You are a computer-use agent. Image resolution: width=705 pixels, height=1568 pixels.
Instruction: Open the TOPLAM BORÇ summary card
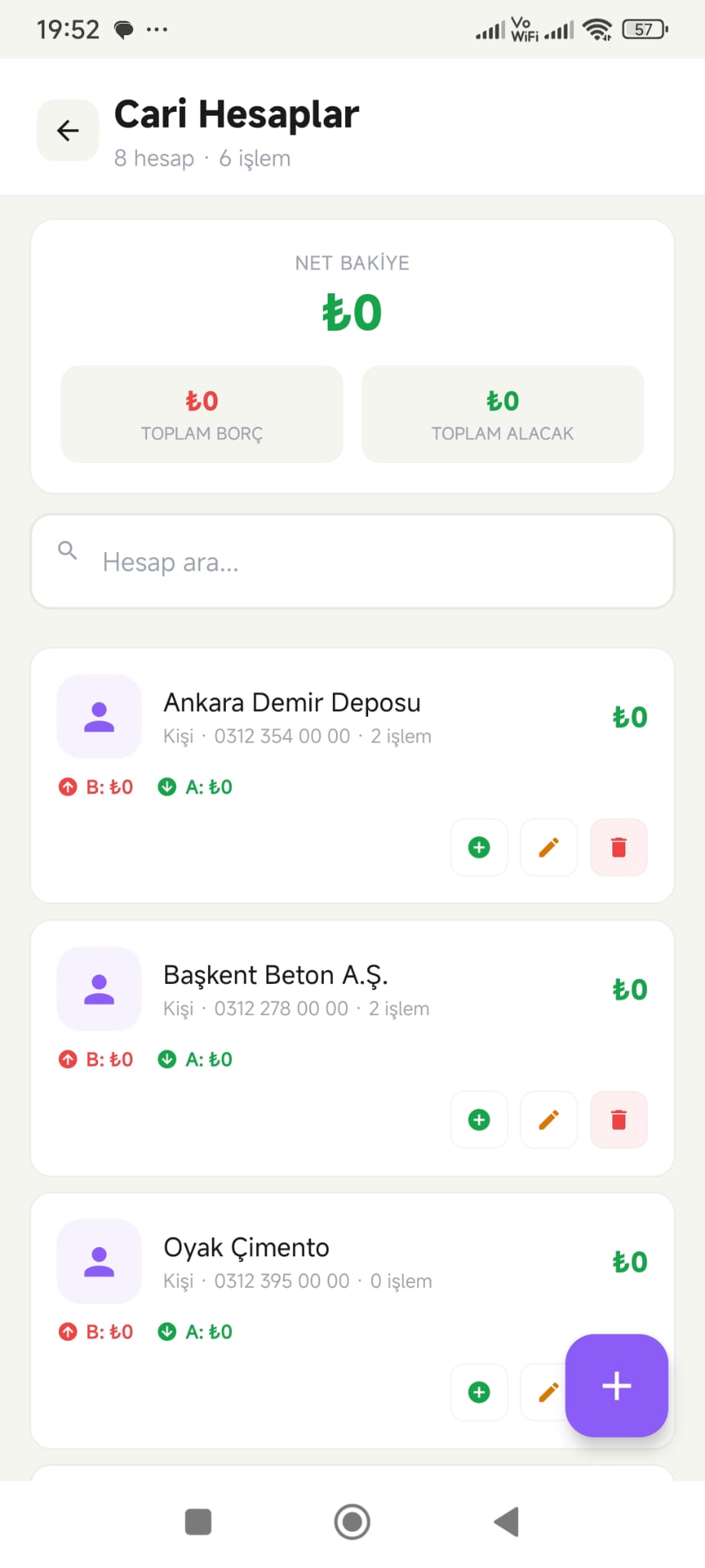tap(201, 413)
